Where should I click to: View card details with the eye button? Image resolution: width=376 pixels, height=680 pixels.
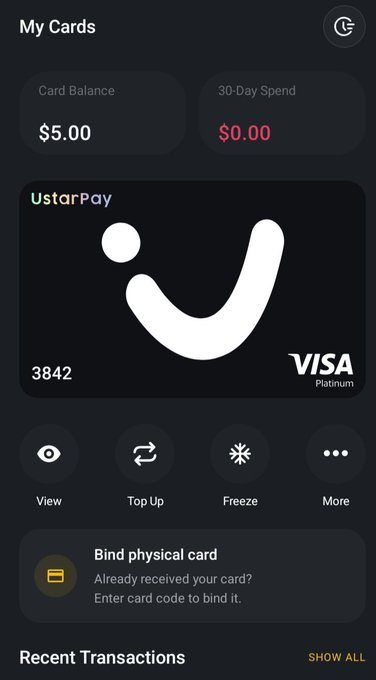[x=49, y=454]
